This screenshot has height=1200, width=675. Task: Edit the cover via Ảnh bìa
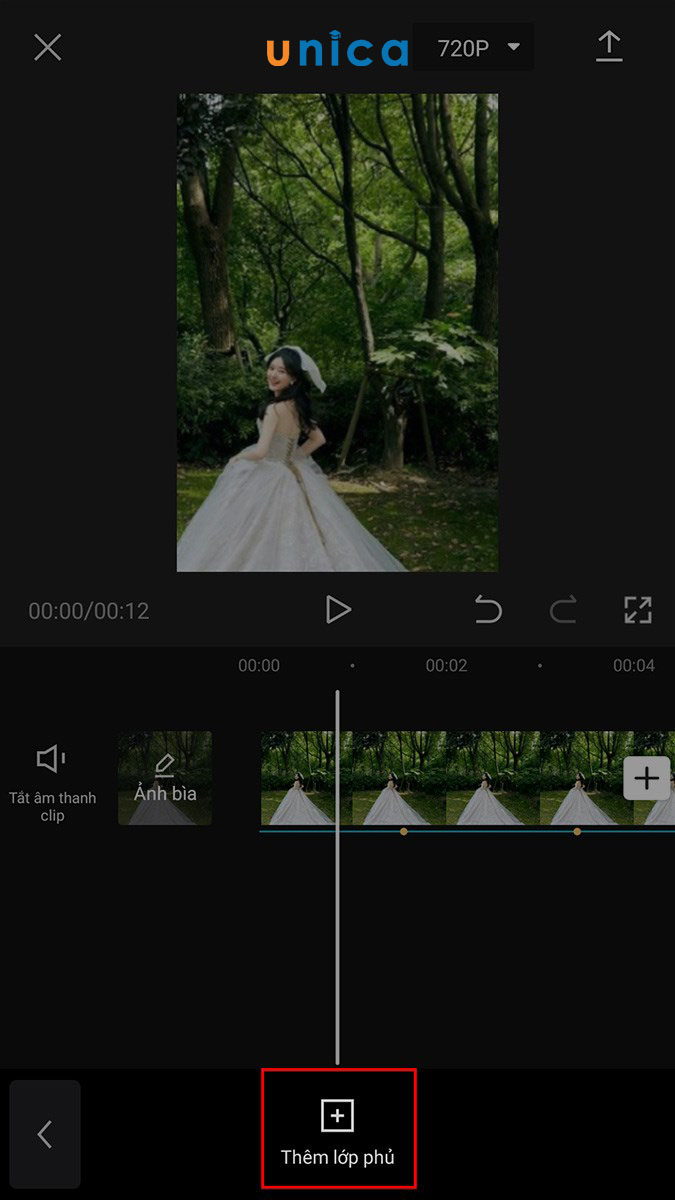[165, 779]
